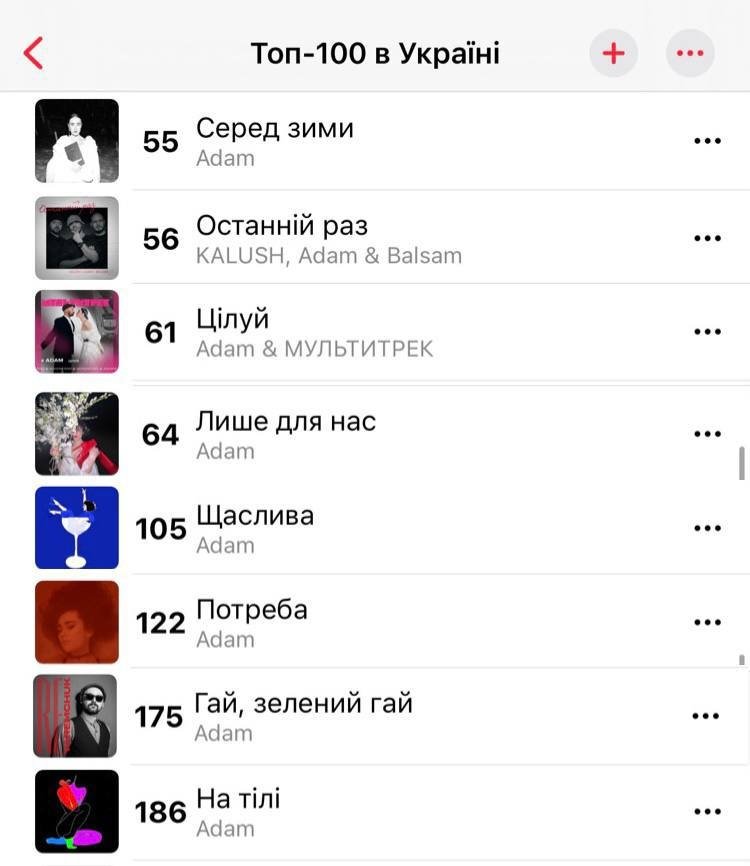Show options for Останній раз

point(707,239)
